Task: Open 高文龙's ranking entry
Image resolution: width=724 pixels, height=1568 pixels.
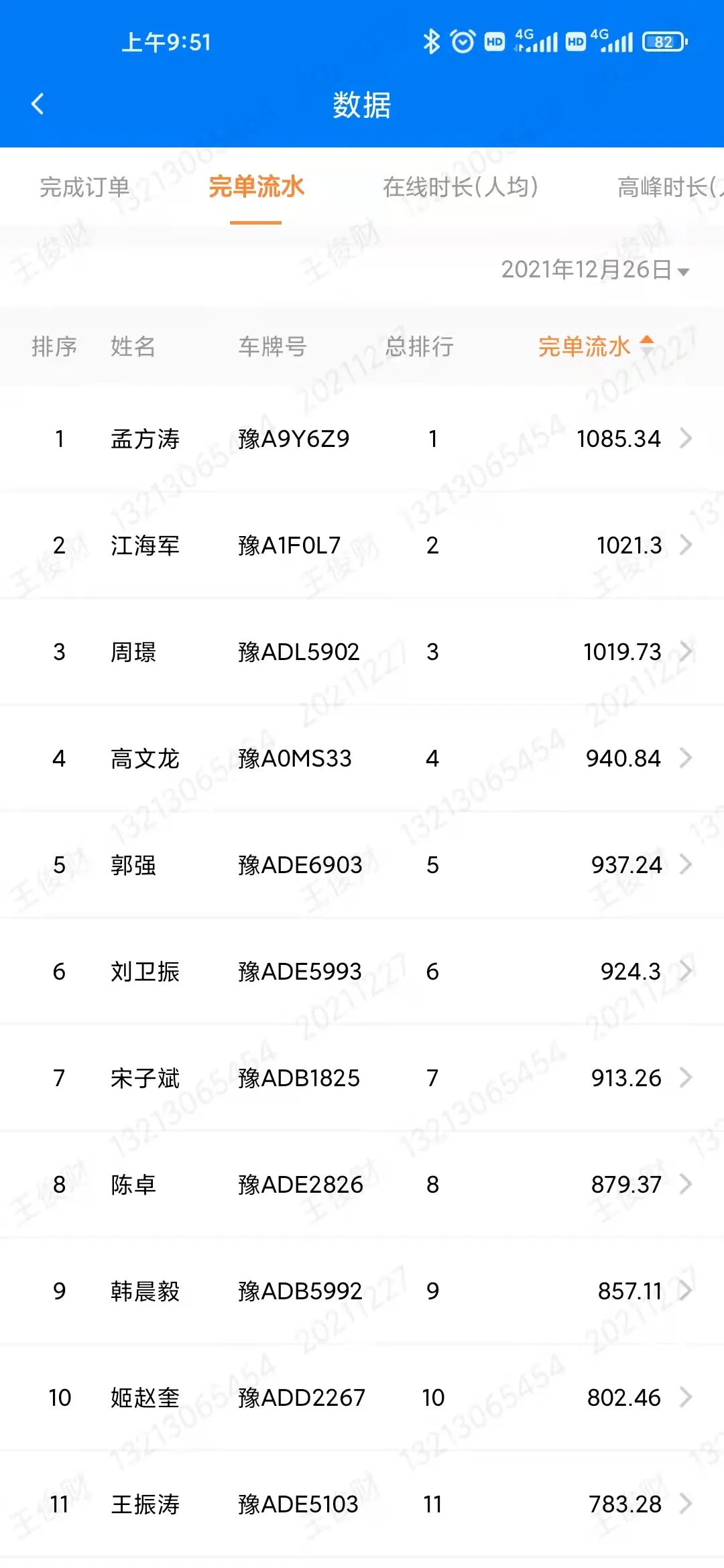Action: pos(362,759)
